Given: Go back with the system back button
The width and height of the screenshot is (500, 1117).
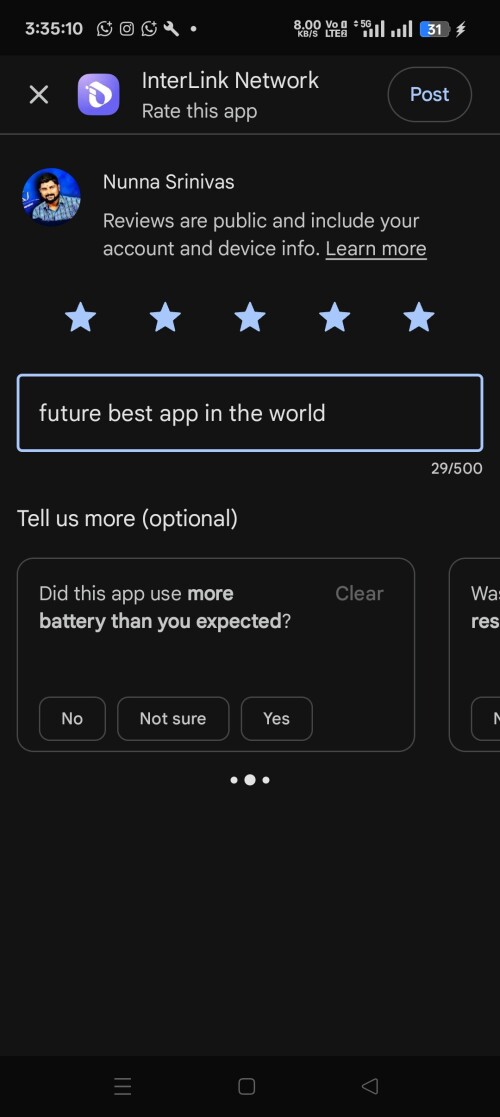Looking at the screenshot, I should [x=369, y=1086].
